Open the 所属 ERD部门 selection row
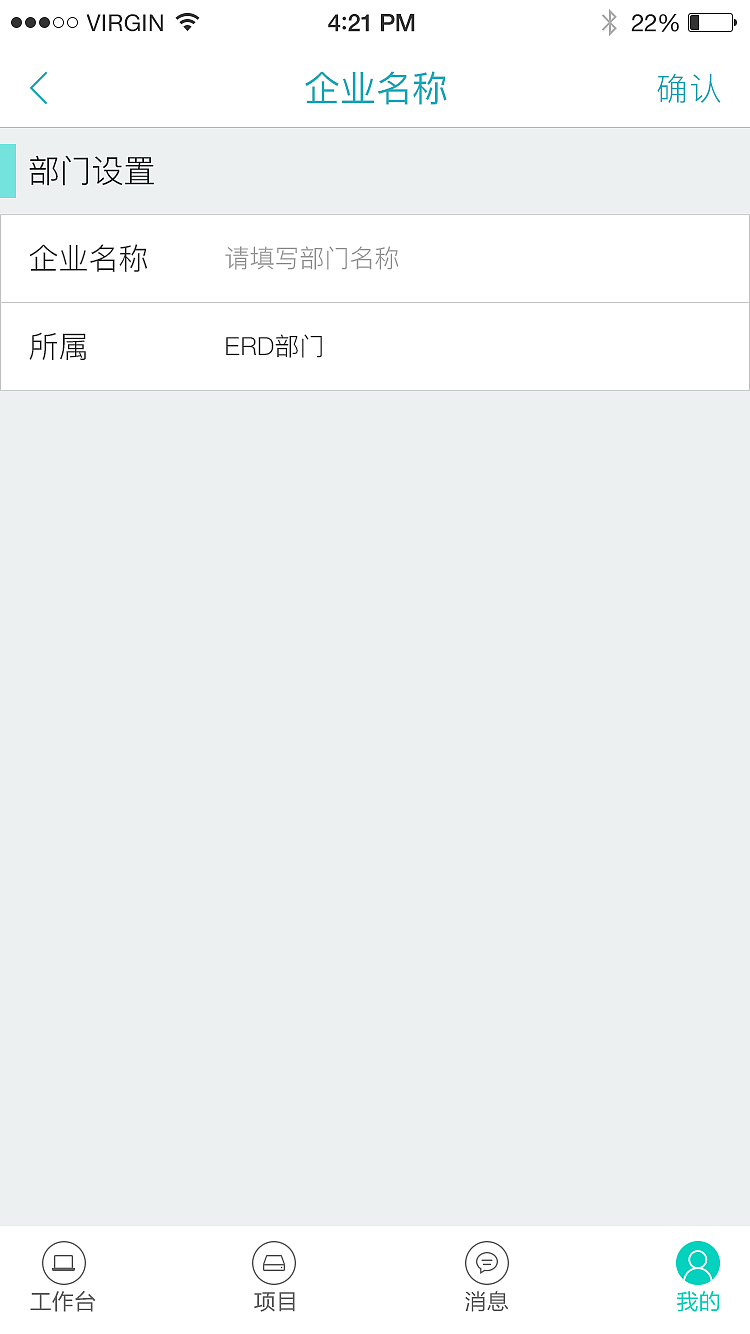The width and height of the screenshot is (750, 1334). point(375,346)
